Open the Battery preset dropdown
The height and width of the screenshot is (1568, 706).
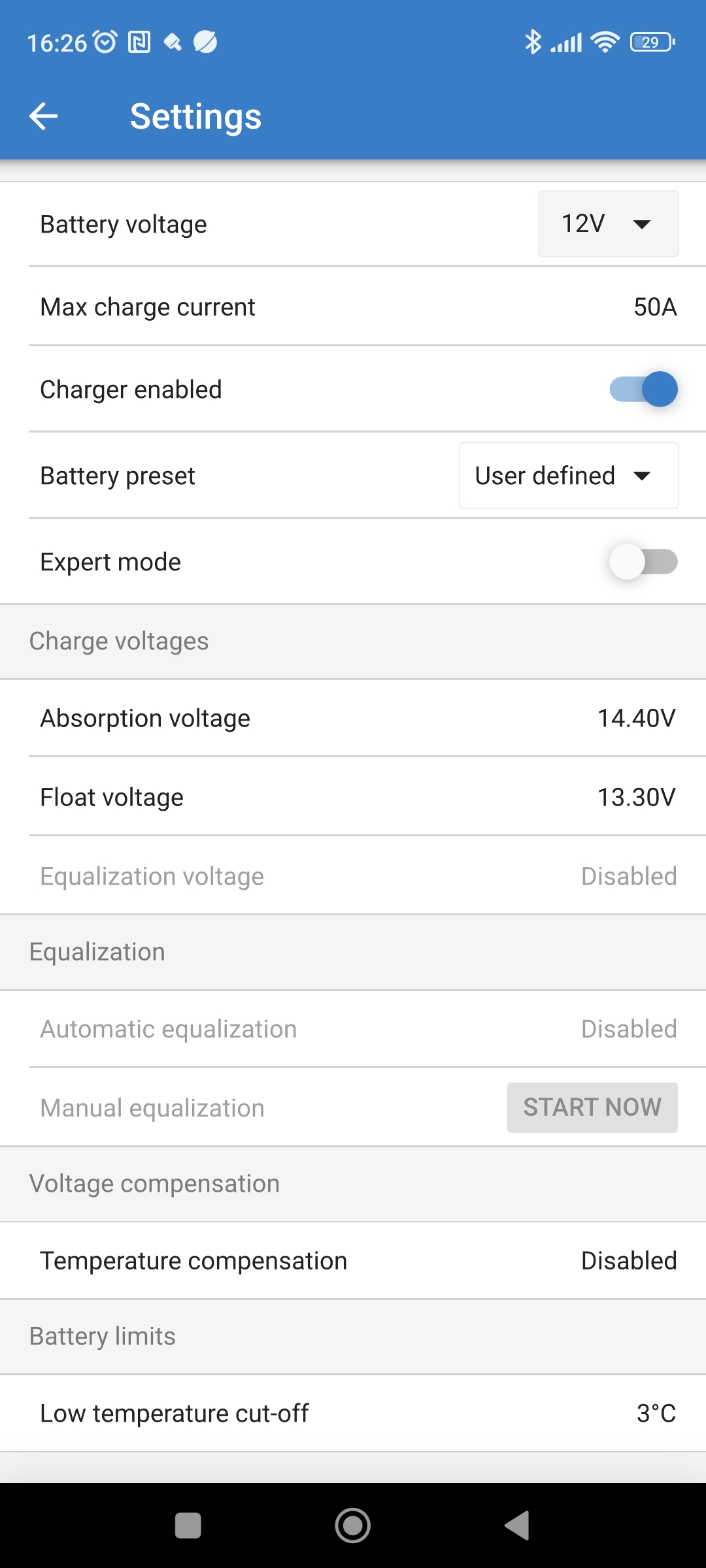(x=569, y=476)
